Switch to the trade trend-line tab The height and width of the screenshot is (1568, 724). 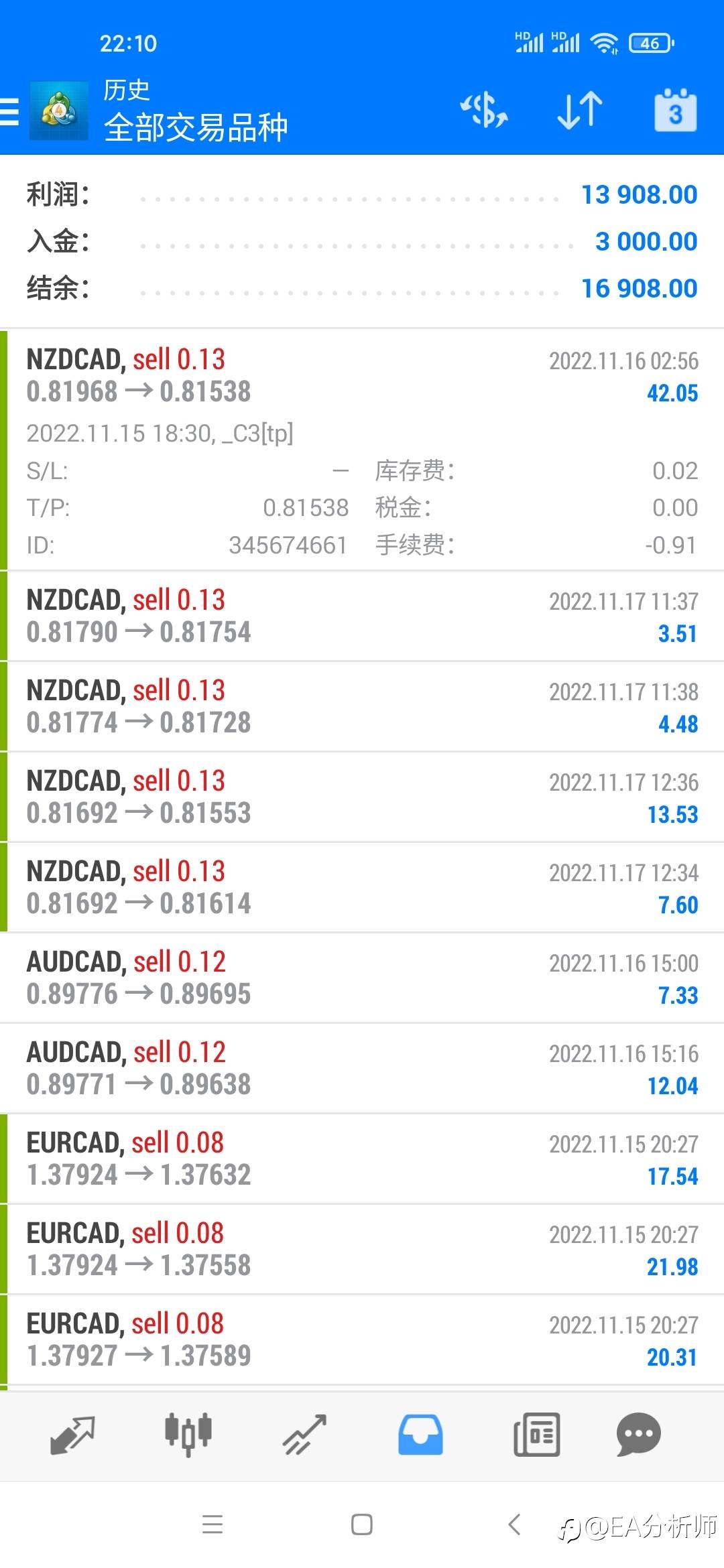(x=304, y=1435)
